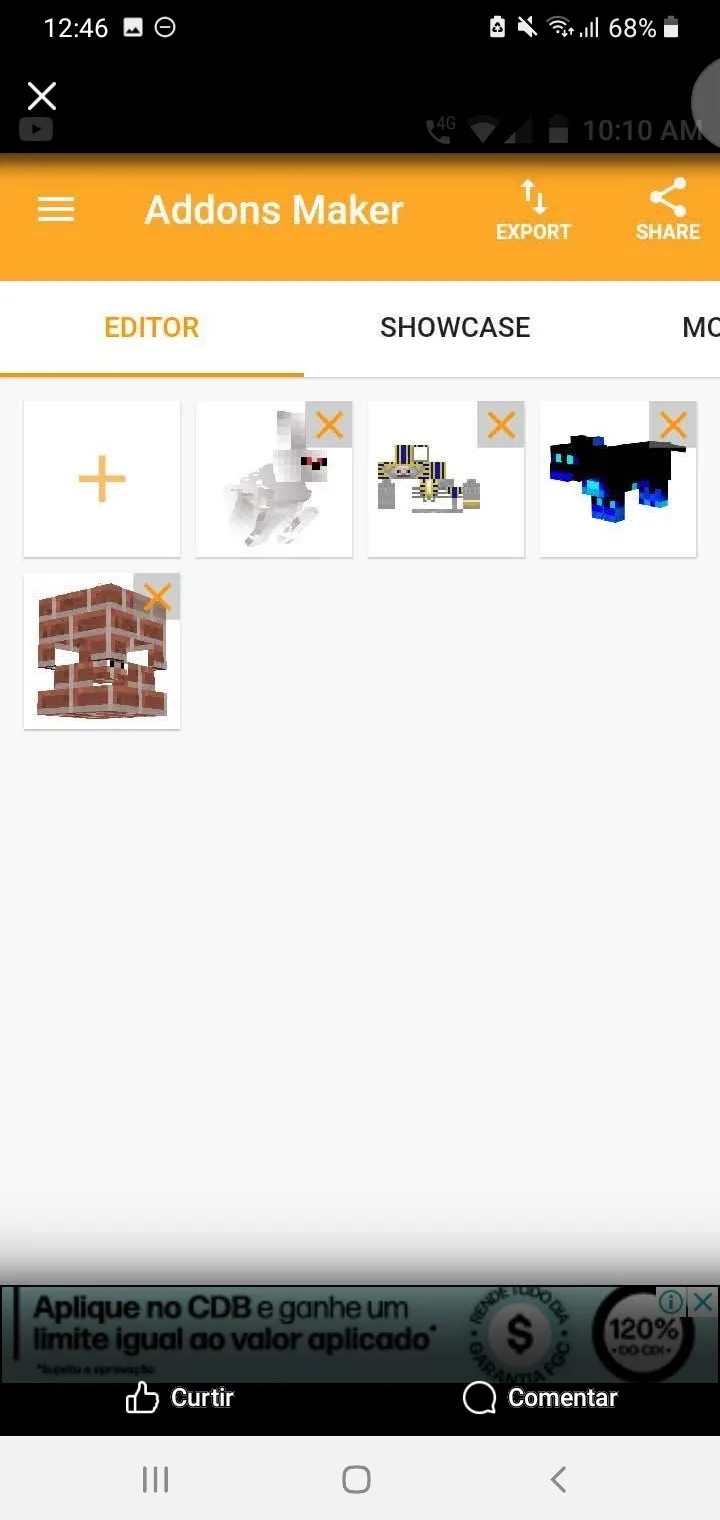Tap the Share button
720x1520 pixels.
tap(667, 211)
